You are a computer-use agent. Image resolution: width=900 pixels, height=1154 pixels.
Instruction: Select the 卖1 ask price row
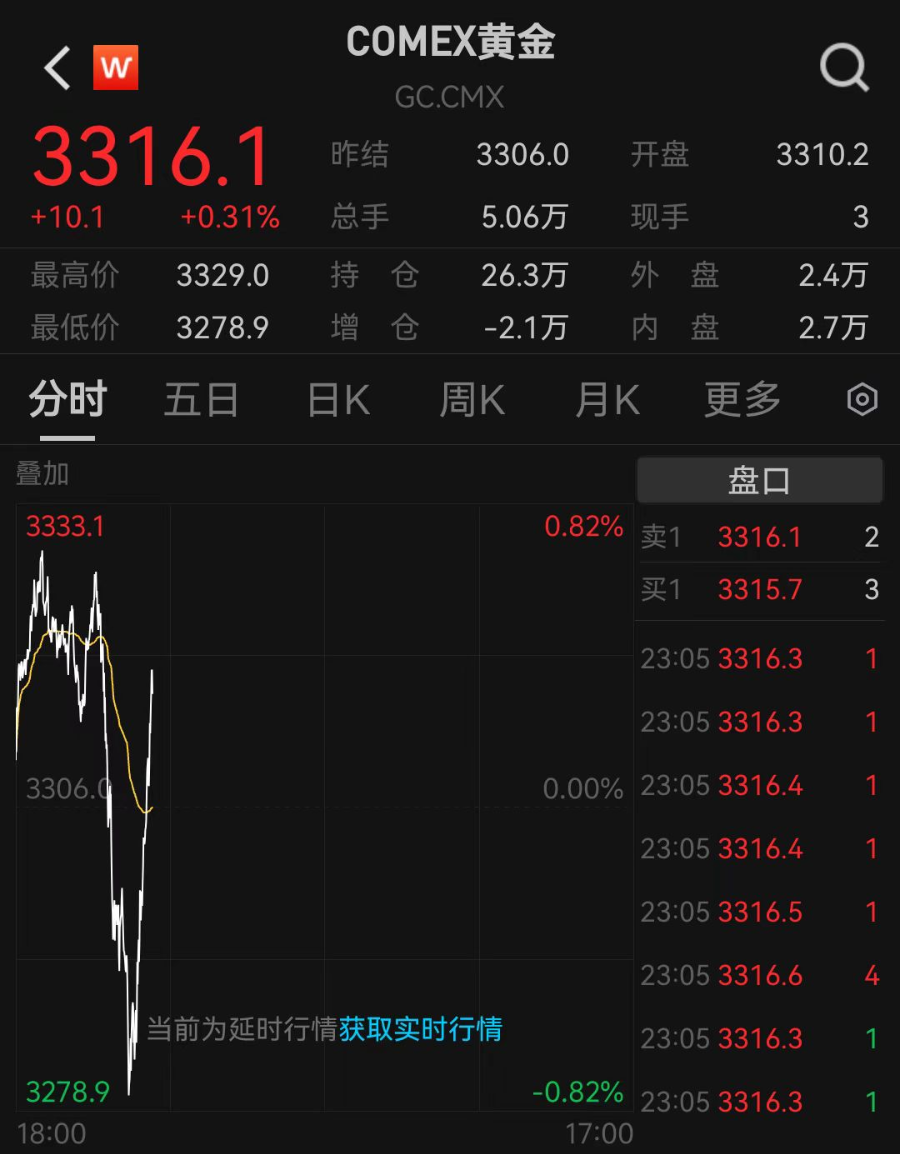(x=758, y=537)
